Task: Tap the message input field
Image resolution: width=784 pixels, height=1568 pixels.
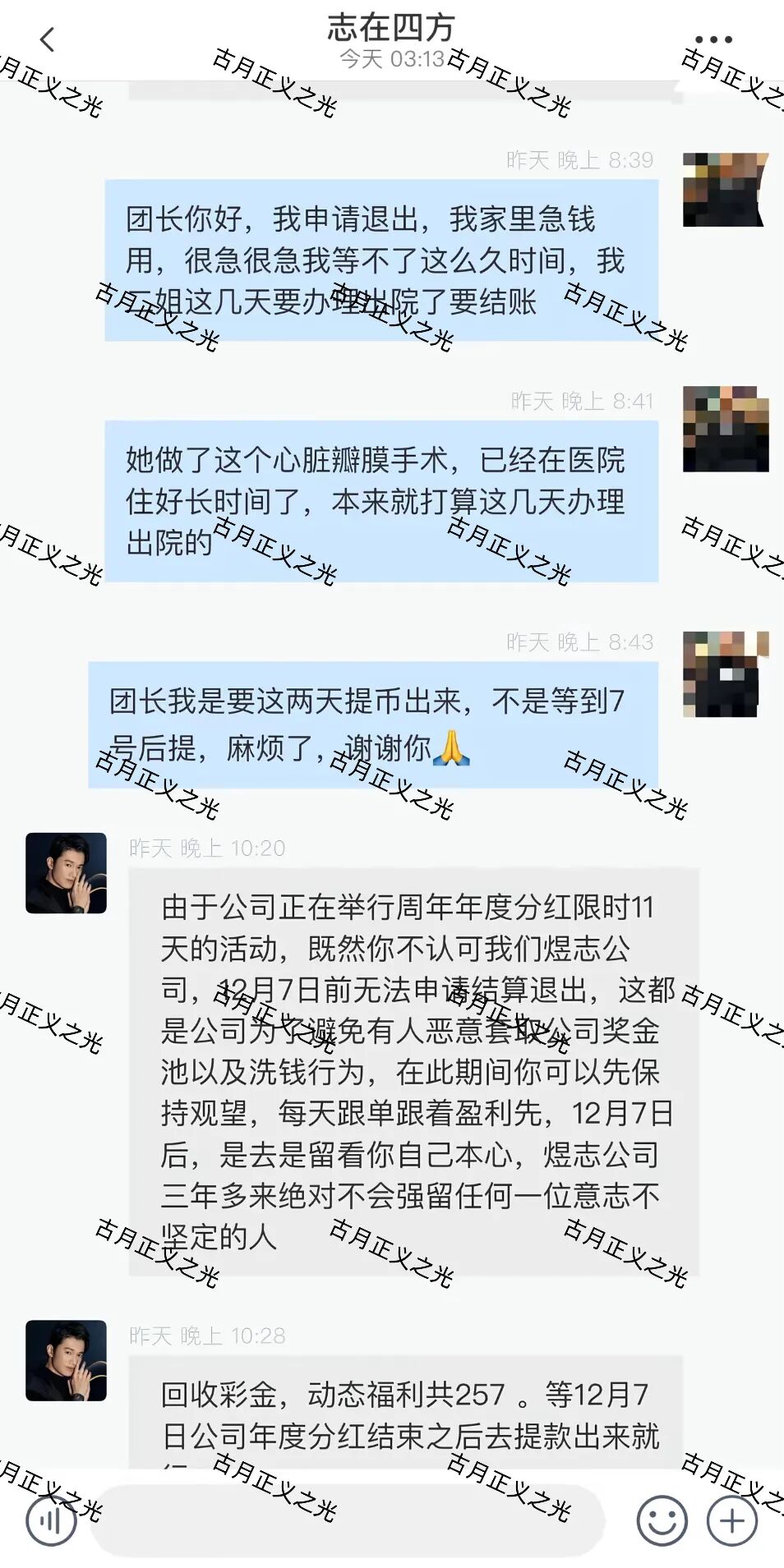Action: tap(349, 1520)
